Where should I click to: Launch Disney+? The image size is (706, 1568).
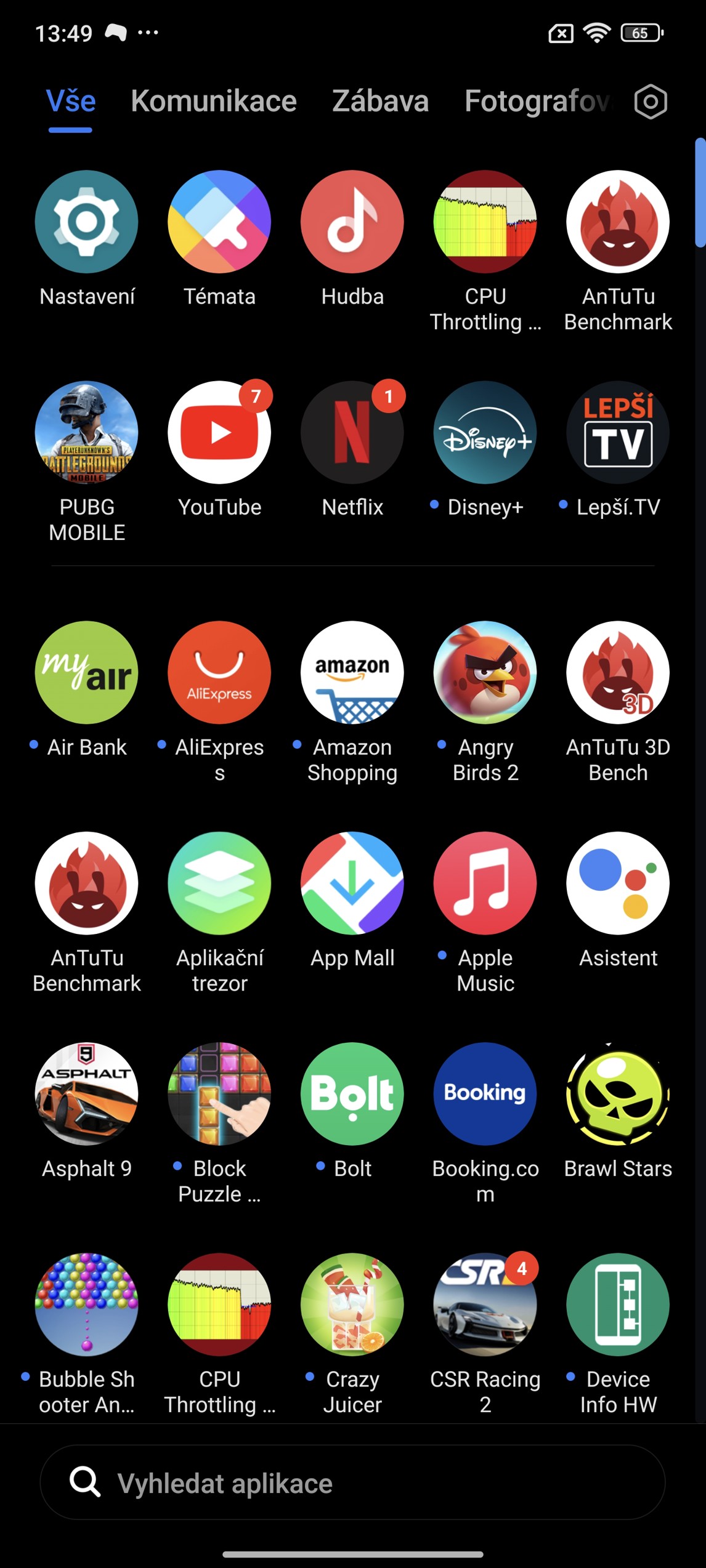(x=485, y=432)
